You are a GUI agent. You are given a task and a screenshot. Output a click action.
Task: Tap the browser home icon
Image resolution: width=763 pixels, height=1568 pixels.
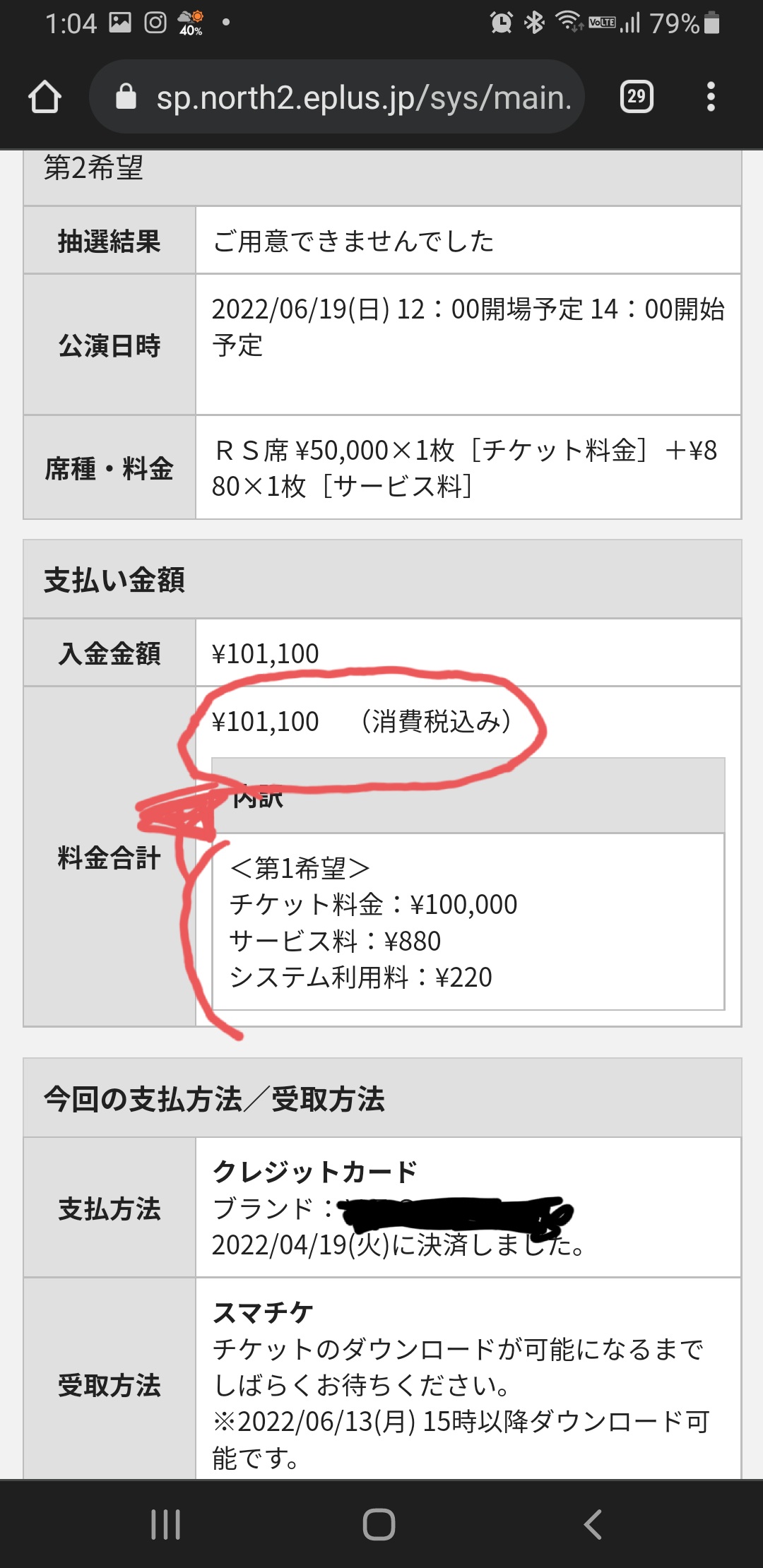pos(45,97)
